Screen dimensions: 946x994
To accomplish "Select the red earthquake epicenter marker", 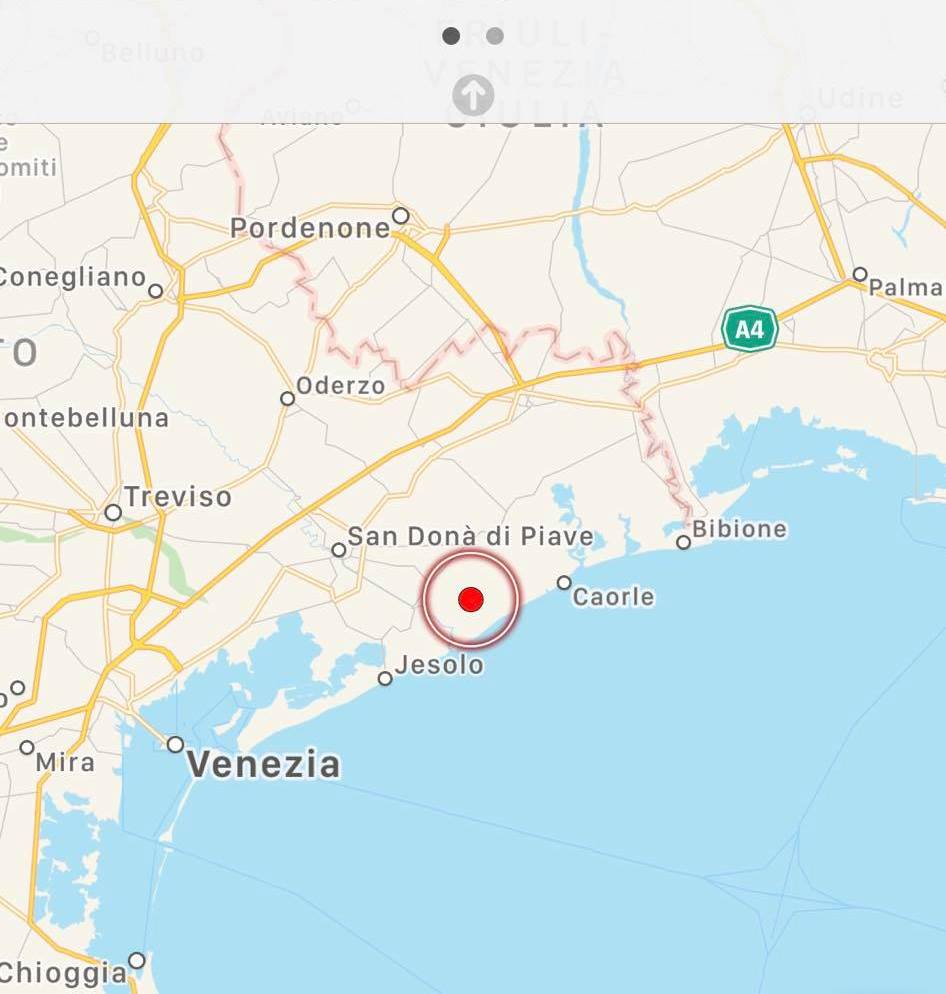I will pyautogui.click(x=471, y=599).
